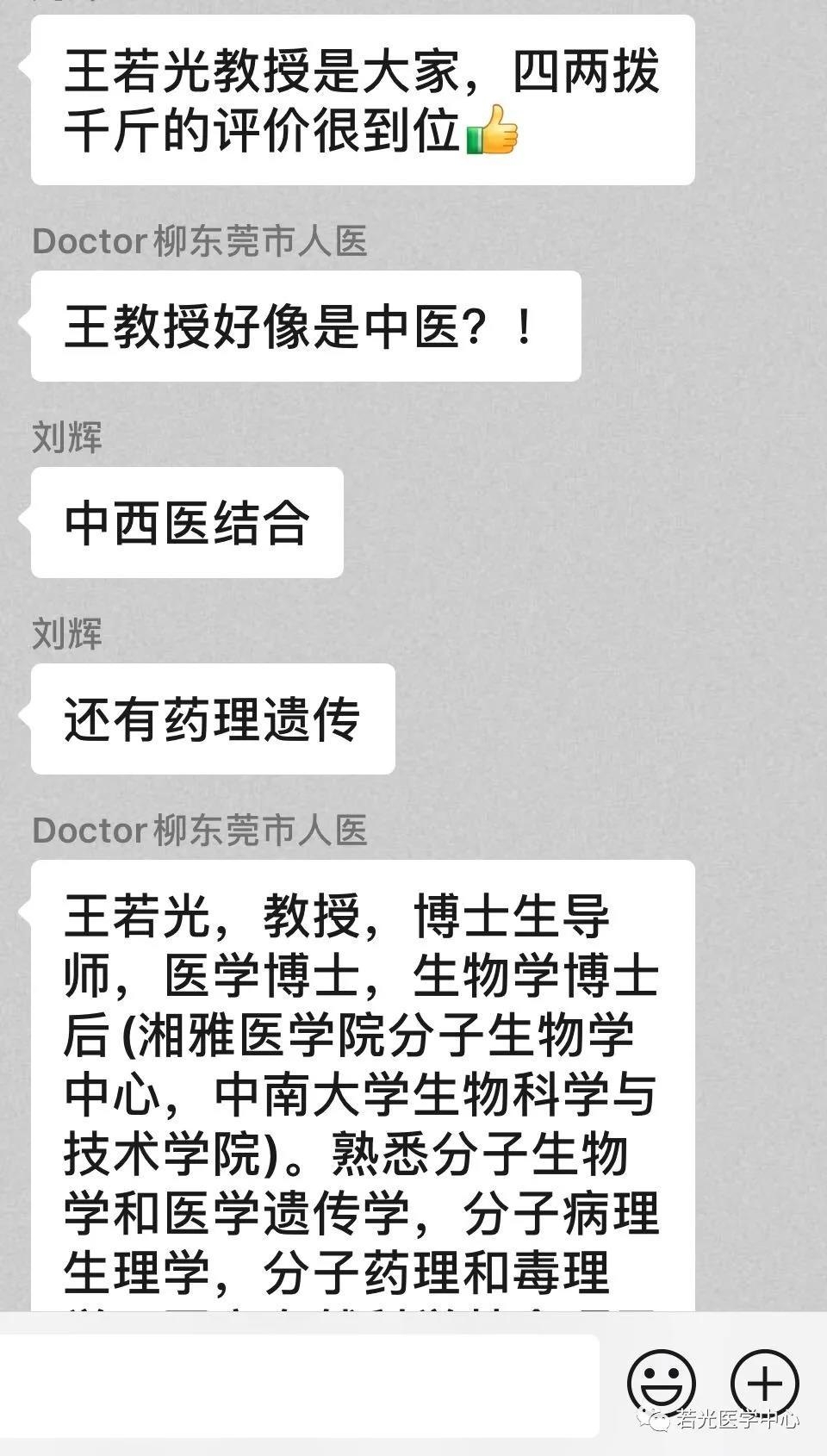827x1456 pixels.
Task: Open the emoji picker
Action: 661,1383
